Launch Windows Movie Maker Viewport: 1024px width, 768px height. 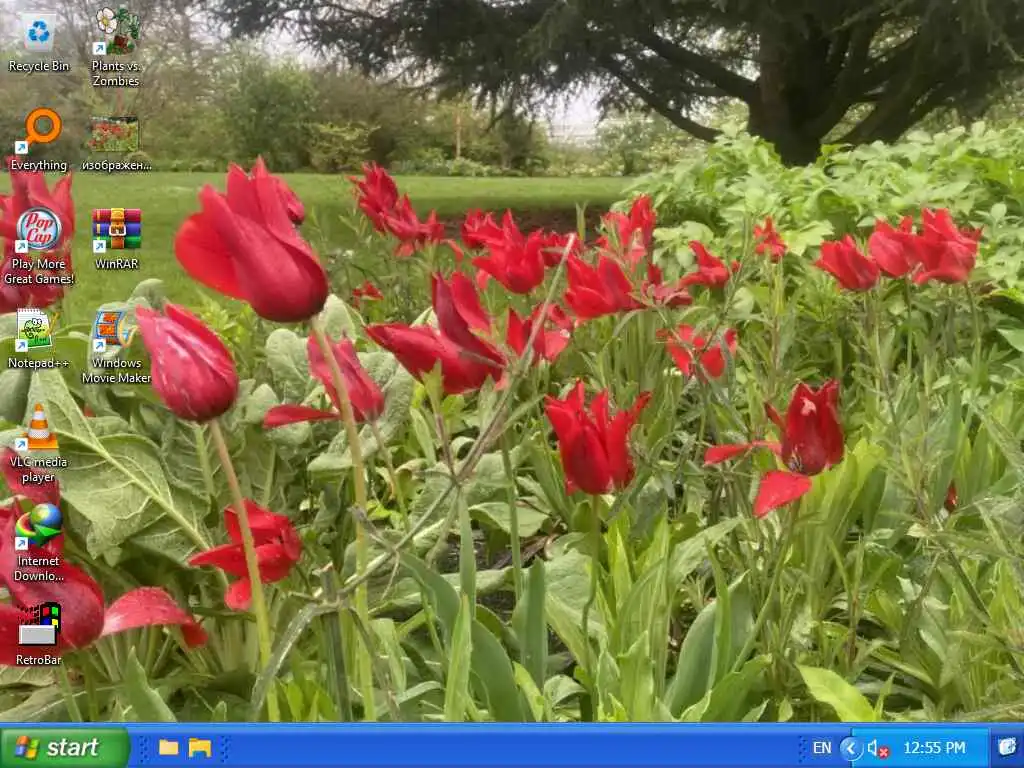[116, 330]
